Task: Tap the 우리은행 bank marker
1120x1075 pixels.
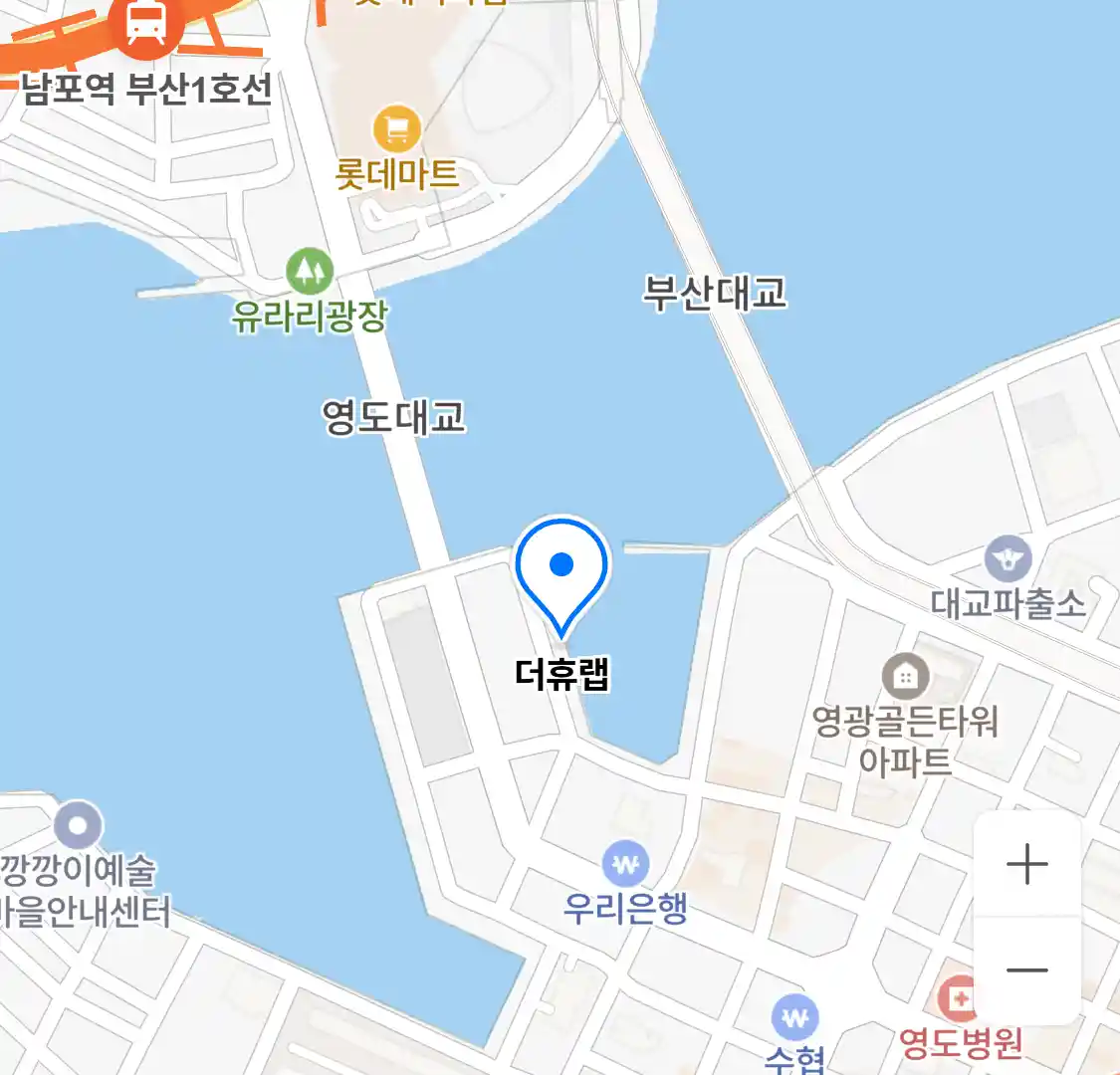Action: tap(625, 865)
